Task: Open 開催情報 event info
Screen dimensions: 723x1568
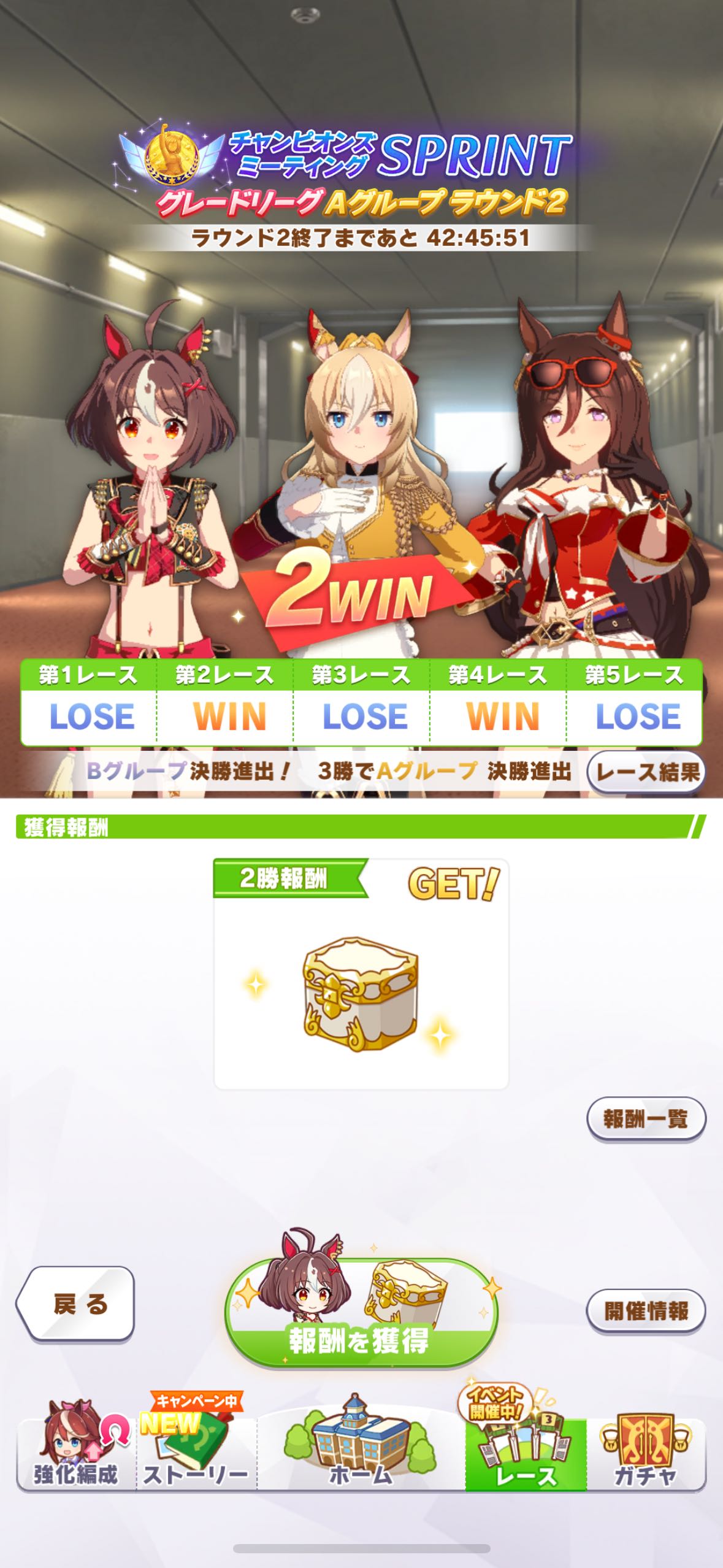Action: coord(646,1312)
